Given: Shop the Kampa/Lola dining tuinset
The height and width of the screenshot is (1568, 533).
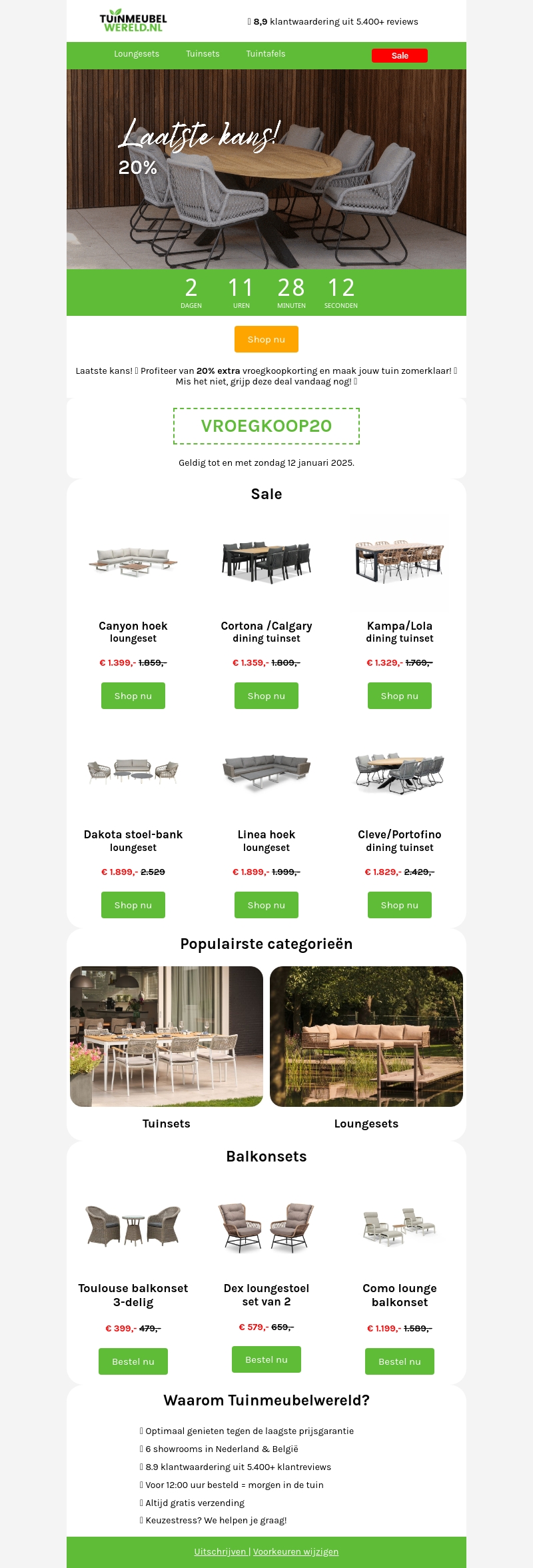Looking at the screenshot, I should [x=400, y=696].
